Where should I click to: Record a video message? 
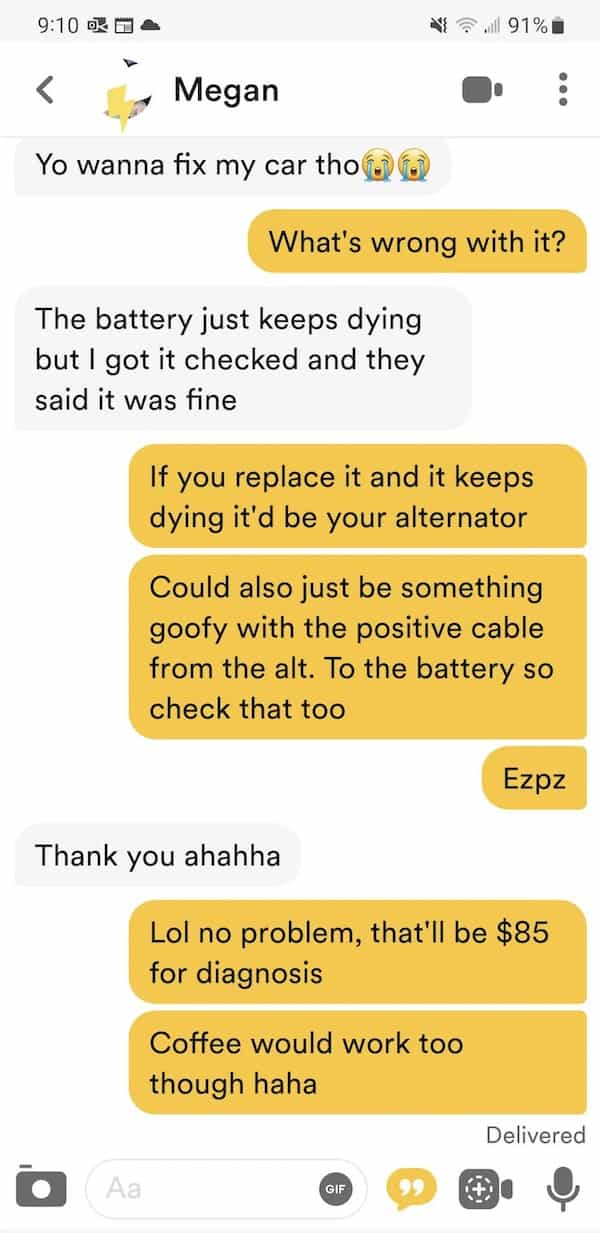[484, 1187]
